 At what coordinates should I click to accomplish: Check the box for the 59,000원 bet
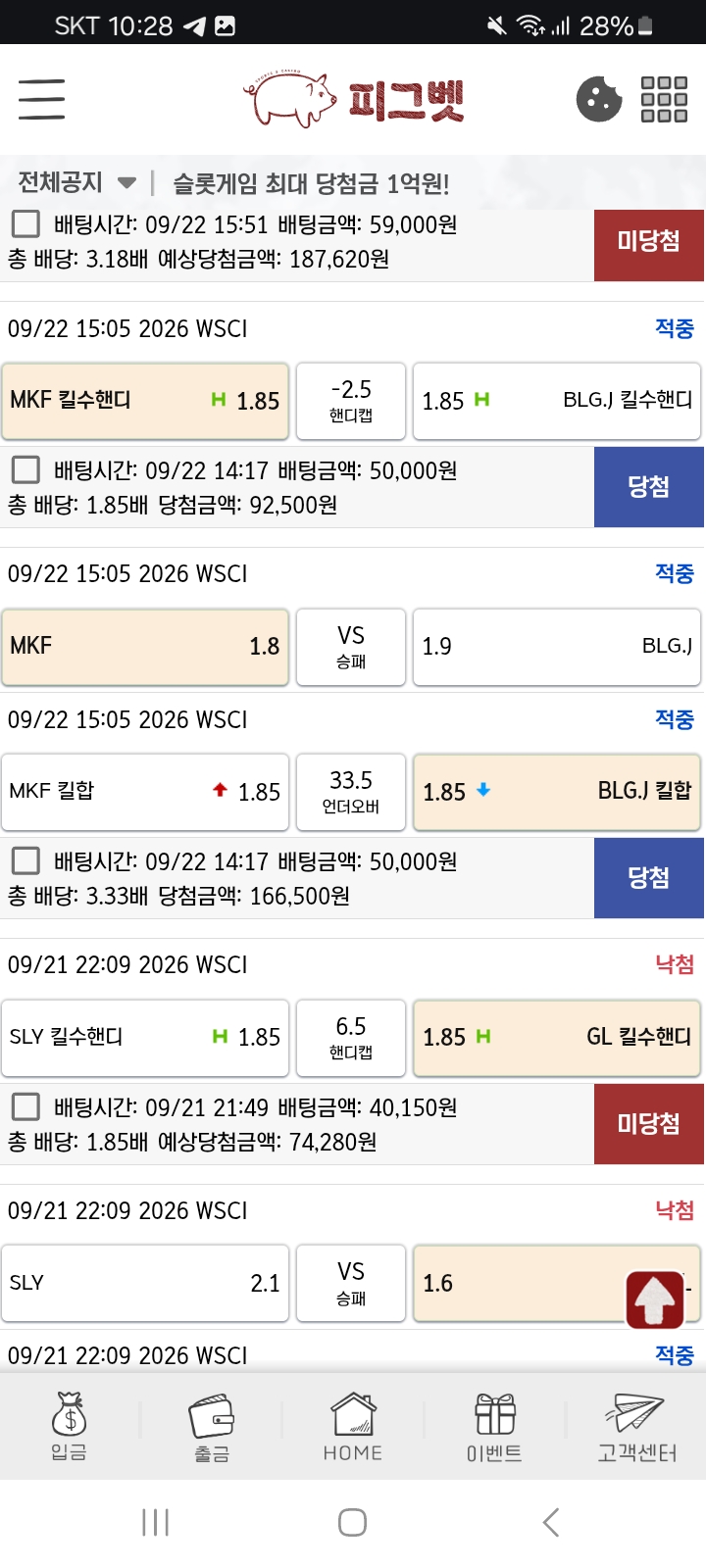25,224
